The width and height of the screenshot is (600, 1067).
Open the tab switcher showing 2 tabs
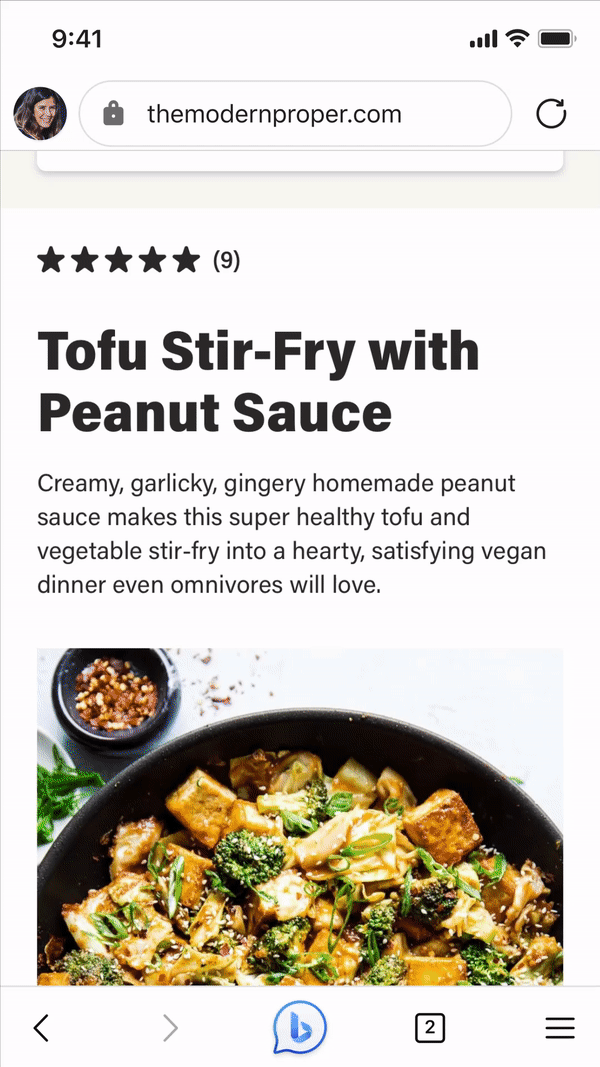pos(430,1027)
